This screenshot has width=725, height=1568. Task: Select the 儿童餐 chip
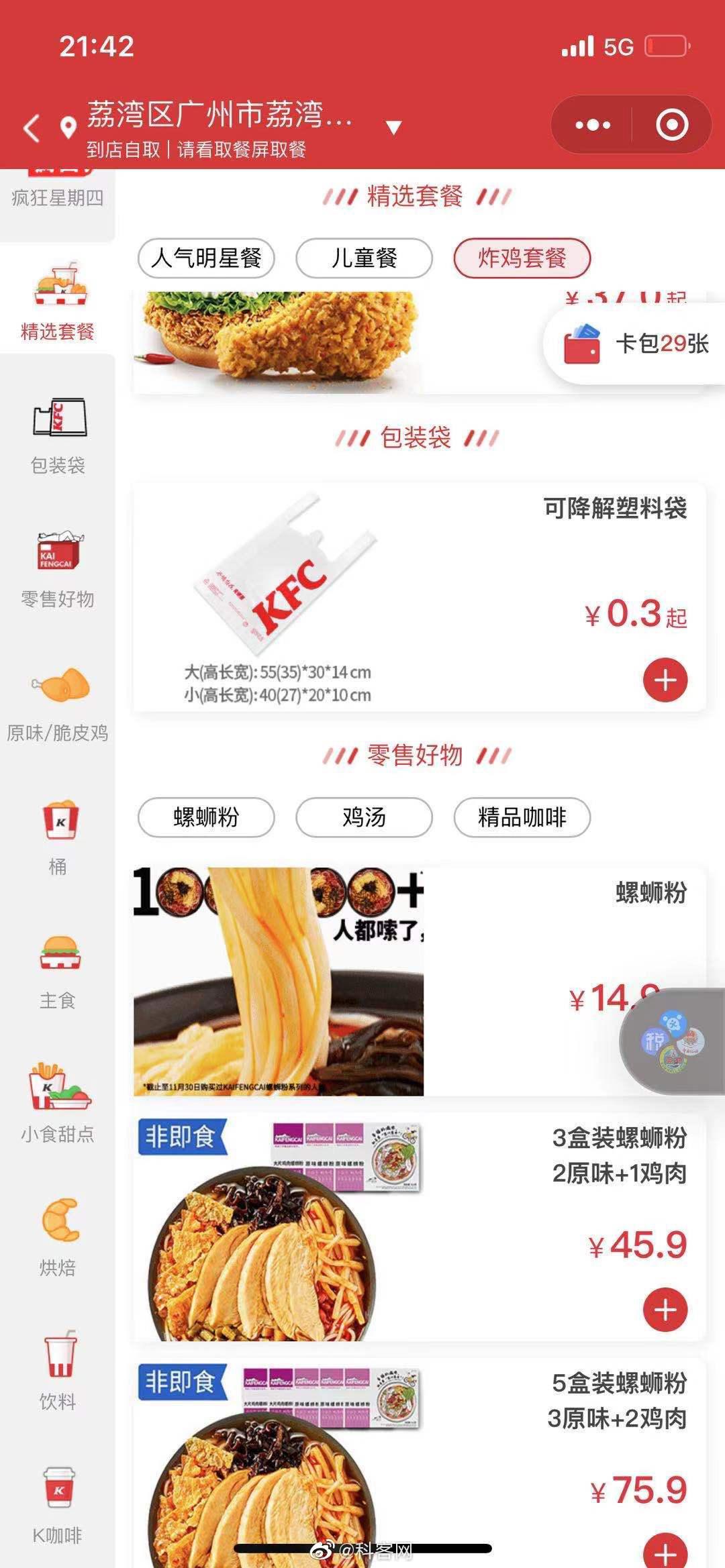click(x=364, y=258)
